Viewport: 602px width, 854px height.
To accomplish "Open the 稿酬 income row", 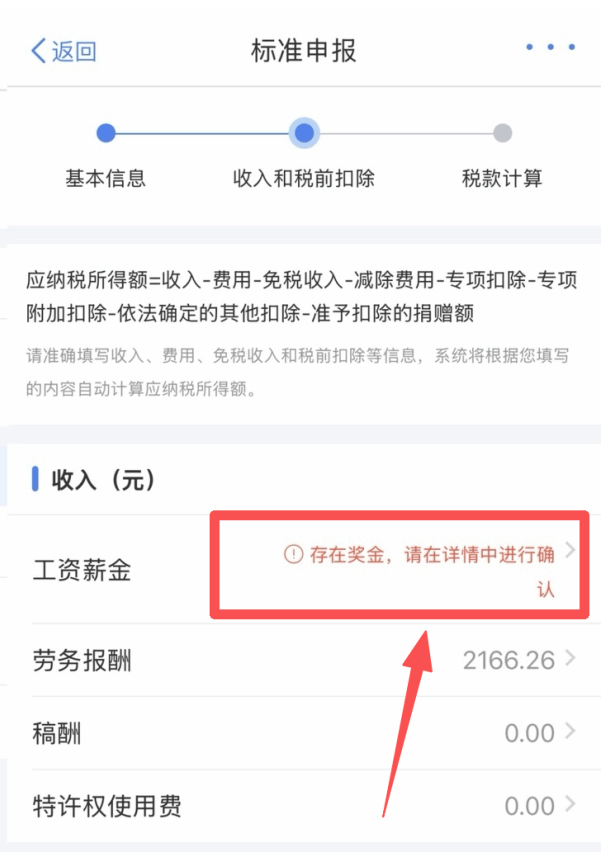I will point(300,734).
